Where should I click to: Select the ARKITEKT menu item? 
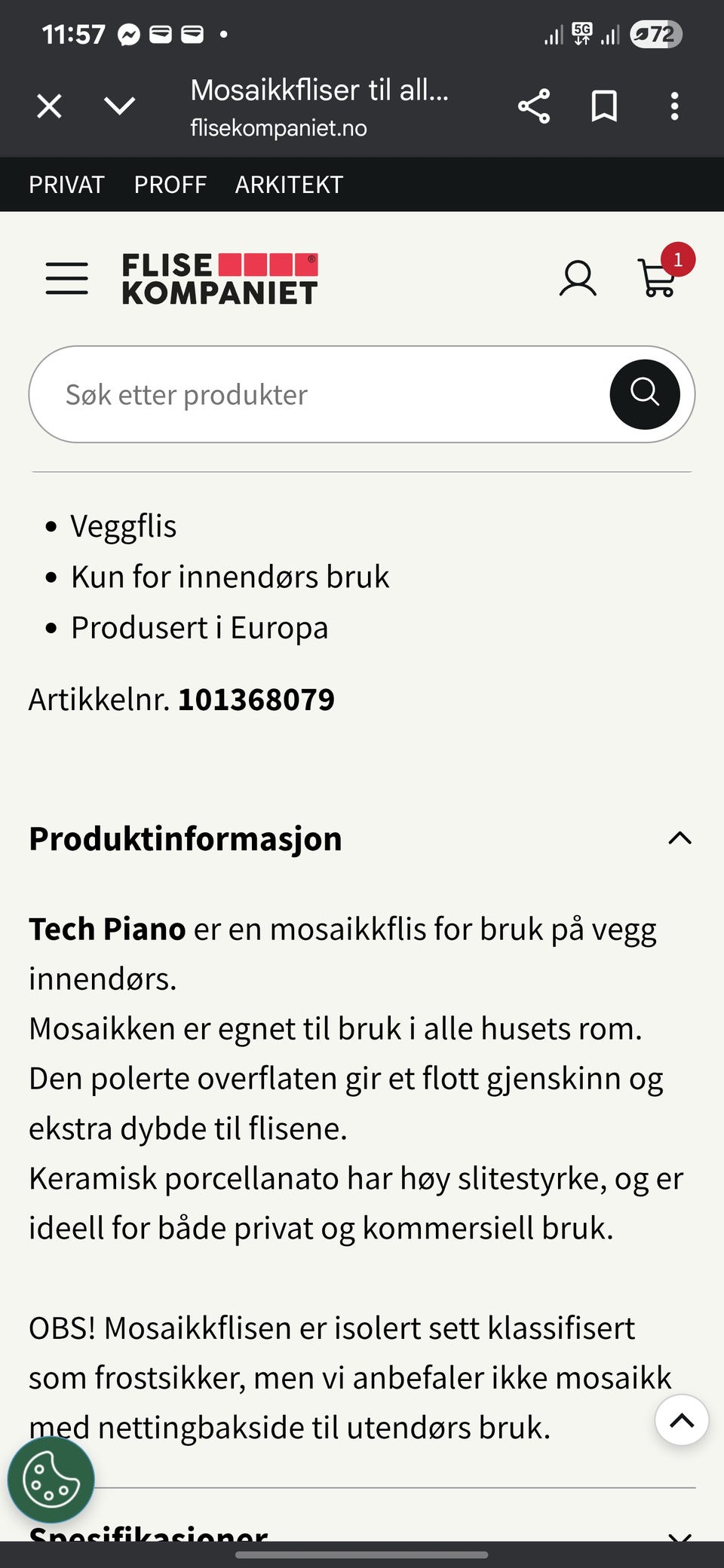289,183
